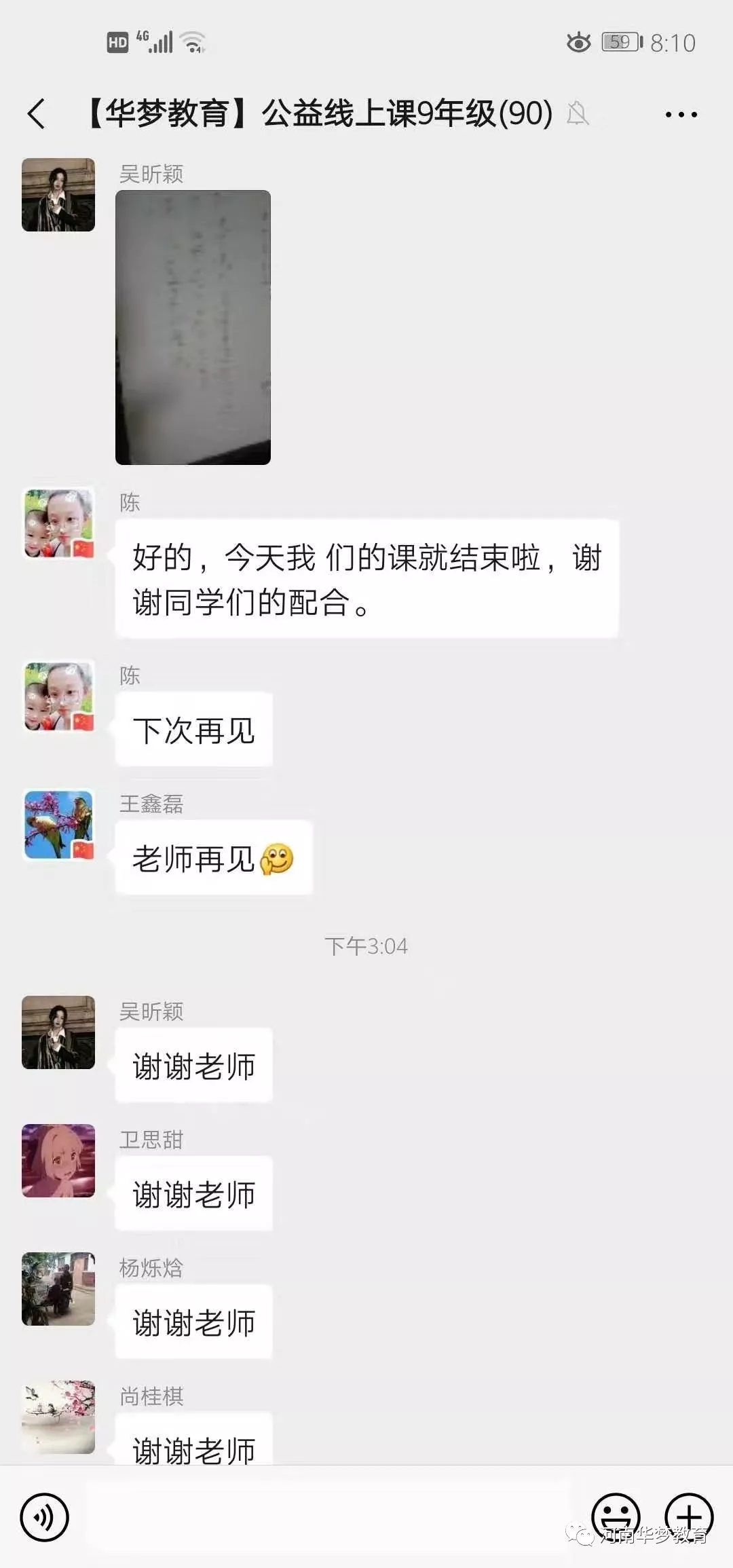
Task: Open the photo sent by 吴昕颖
Action: click(193, 327)
